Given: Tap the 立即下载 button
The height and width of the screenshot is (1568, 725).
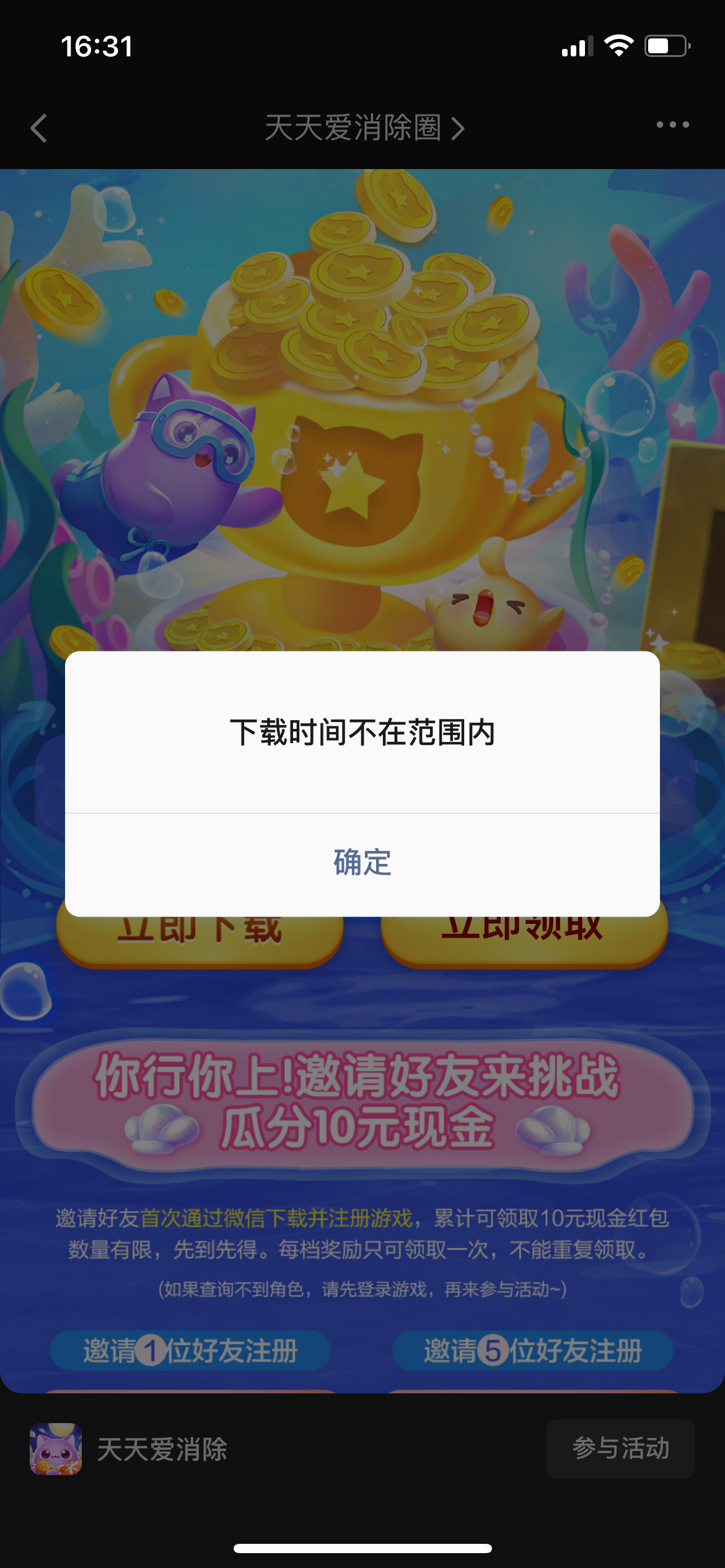Looking at the screenshot, I should pos(200,938).
